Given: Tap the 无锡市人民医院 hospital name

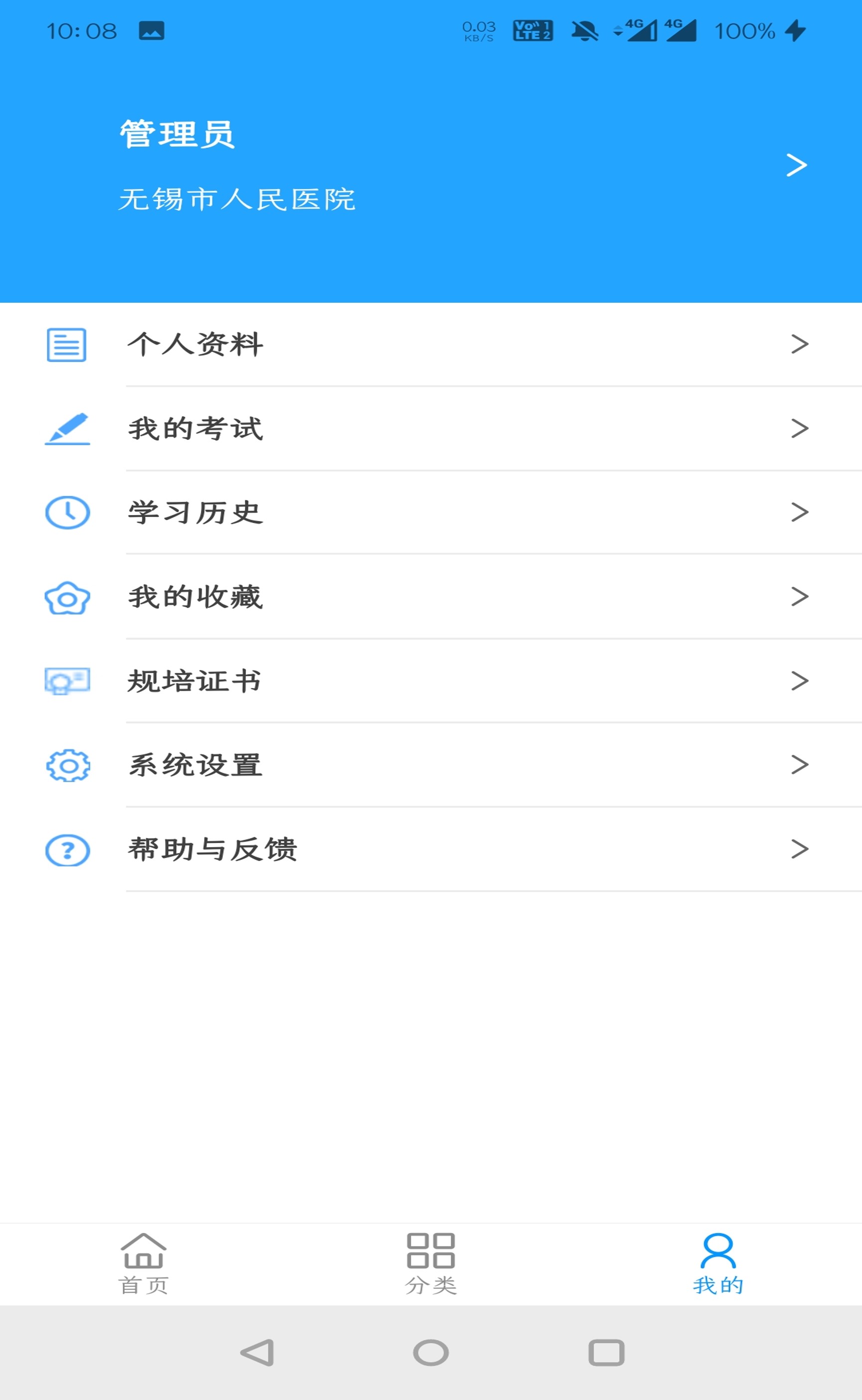Looking at the screenshot, I should click(237, 200).
